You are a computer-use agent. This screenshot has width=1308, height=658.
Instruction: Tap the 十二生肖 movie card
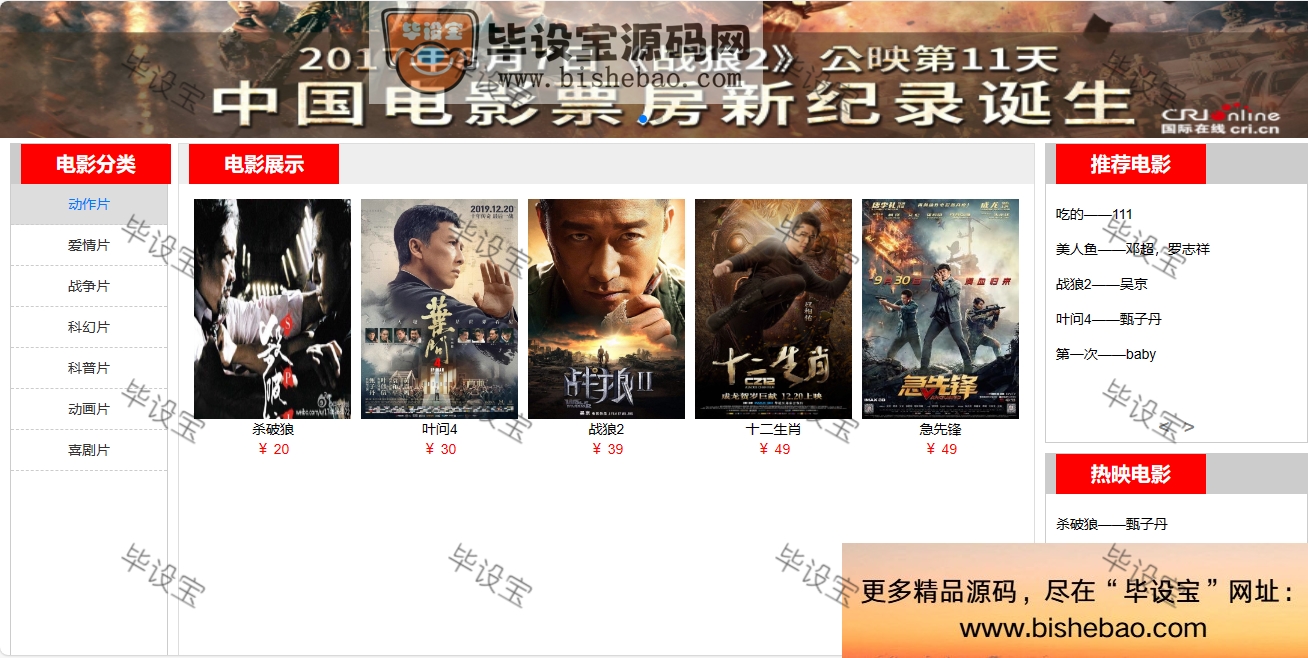pyautogui.click(x=773, y=308)
